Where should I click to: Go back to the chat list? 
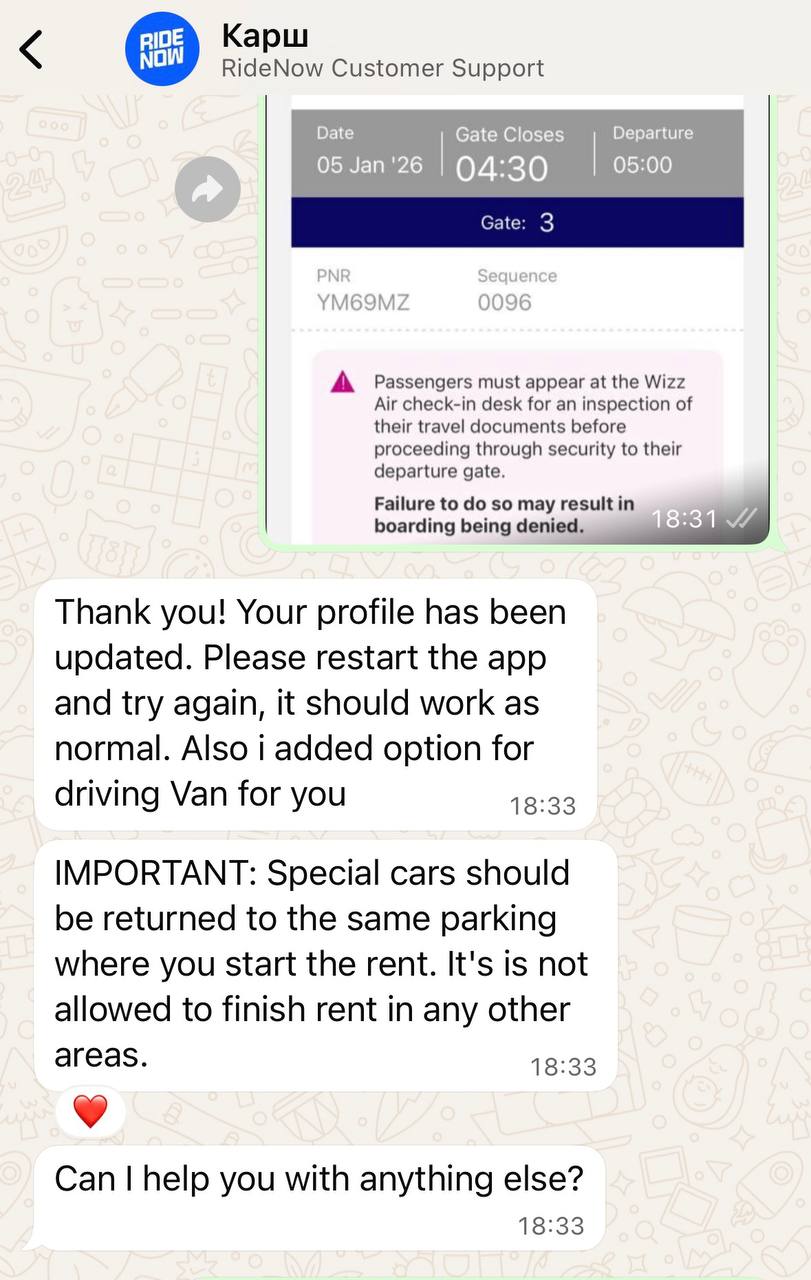32,49
